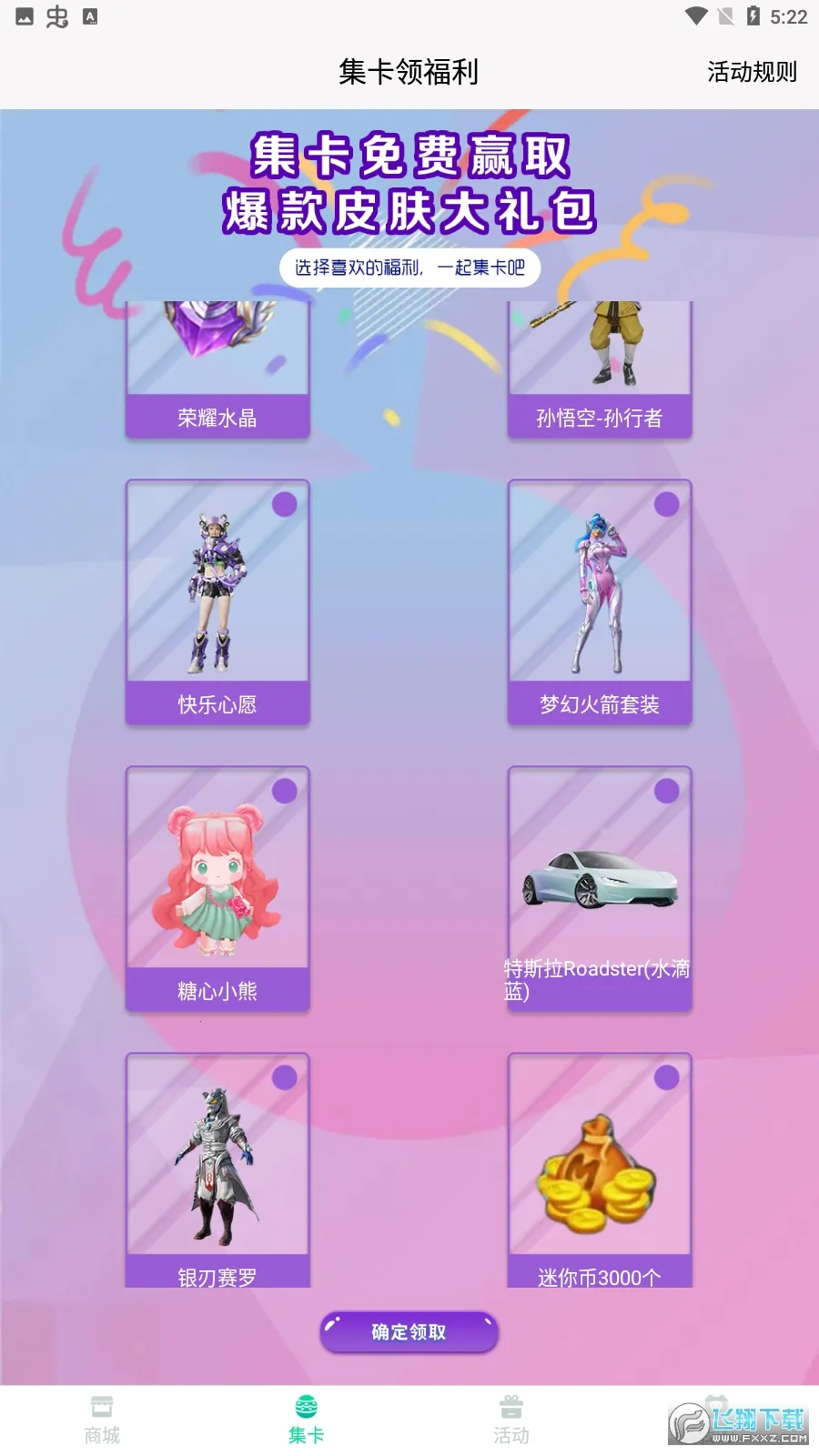Choose the 快乐心愿 skin card
819x1456 pixels.
217,602
